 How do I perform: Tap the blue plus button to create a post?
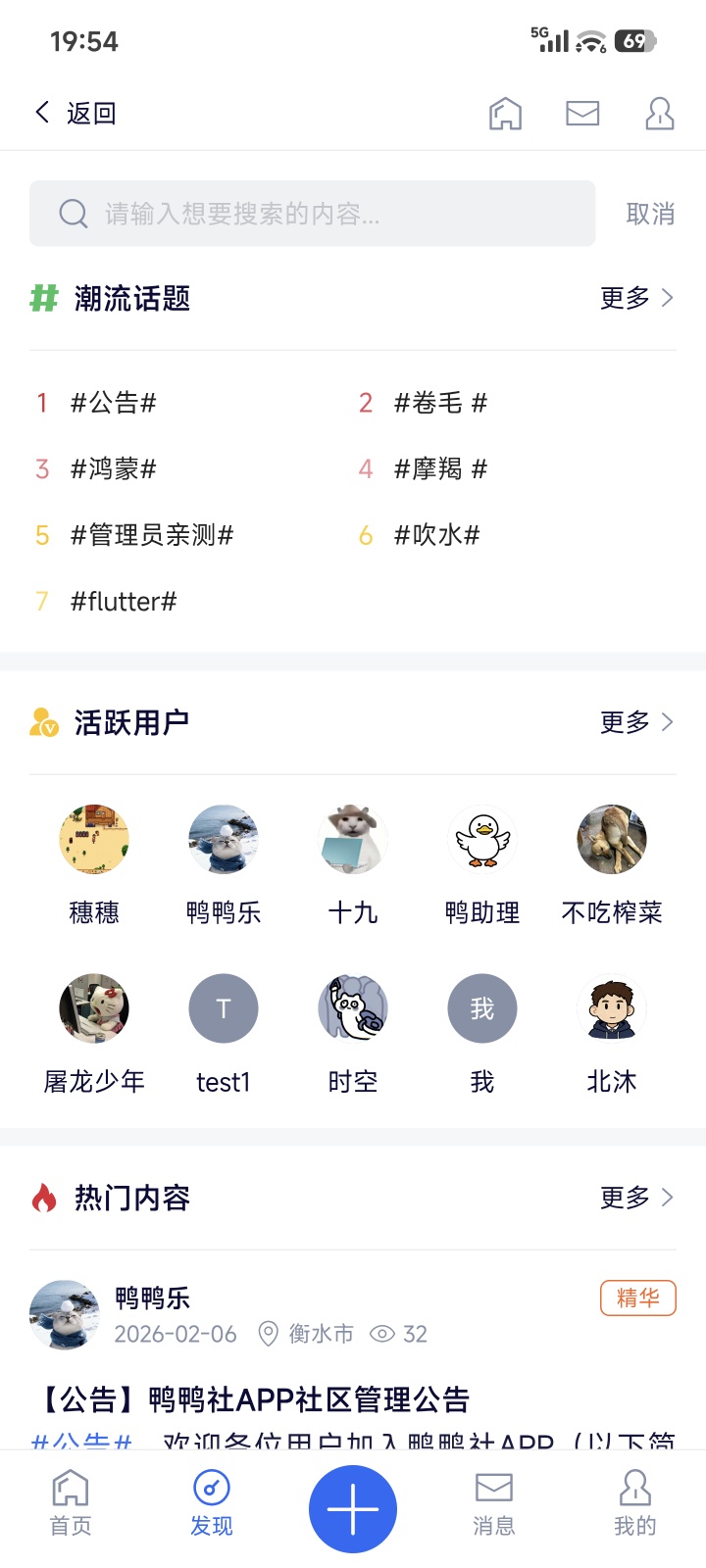[x=353, y=1508]
